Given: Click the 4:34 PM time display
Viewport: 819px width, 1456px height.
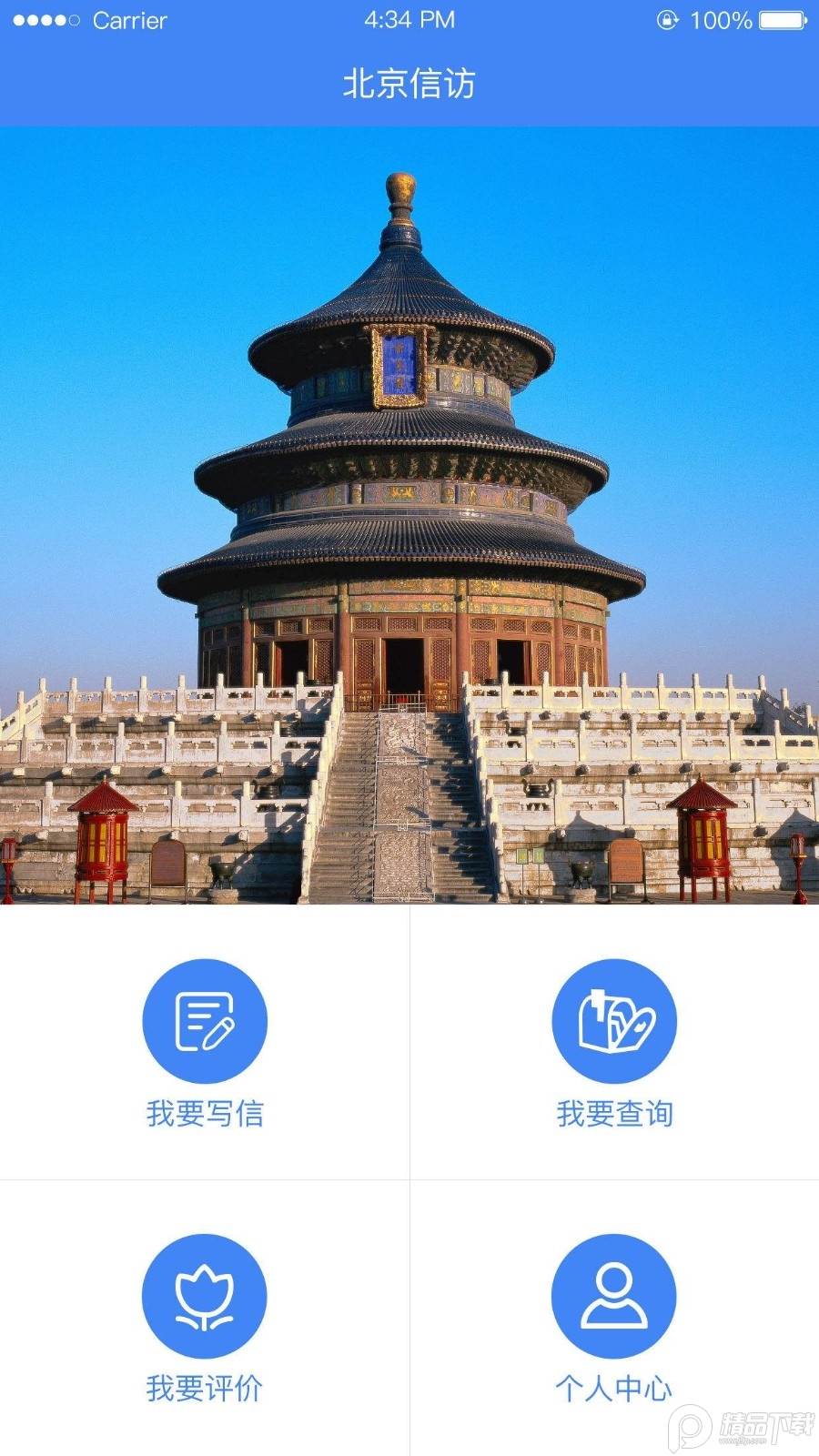Looking at the screenshot, I should coord(409,18).
